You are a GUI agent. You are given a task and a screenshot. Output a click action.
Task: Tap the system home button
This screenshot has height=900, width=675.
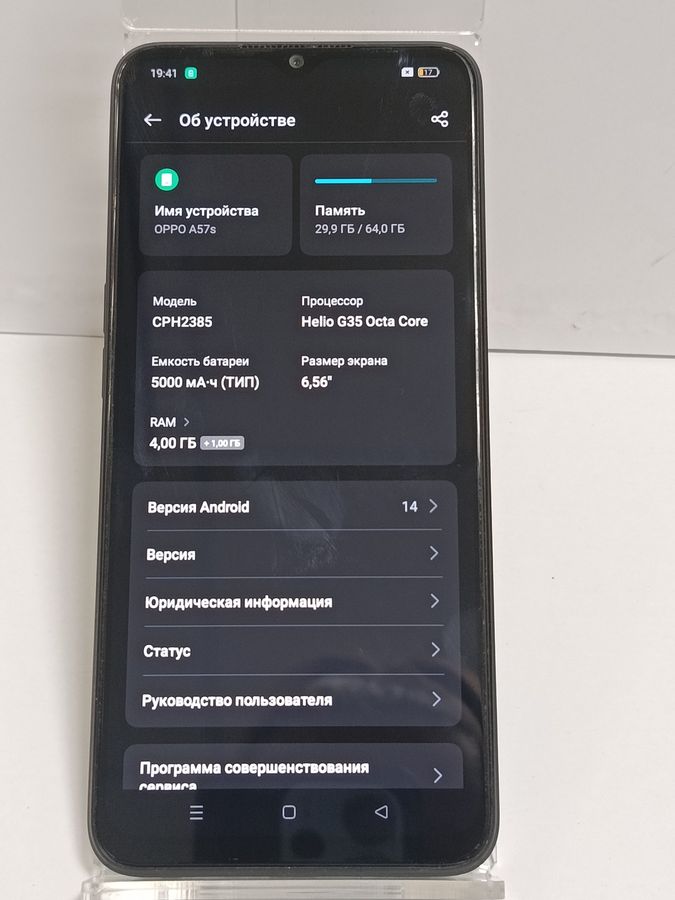289,812
